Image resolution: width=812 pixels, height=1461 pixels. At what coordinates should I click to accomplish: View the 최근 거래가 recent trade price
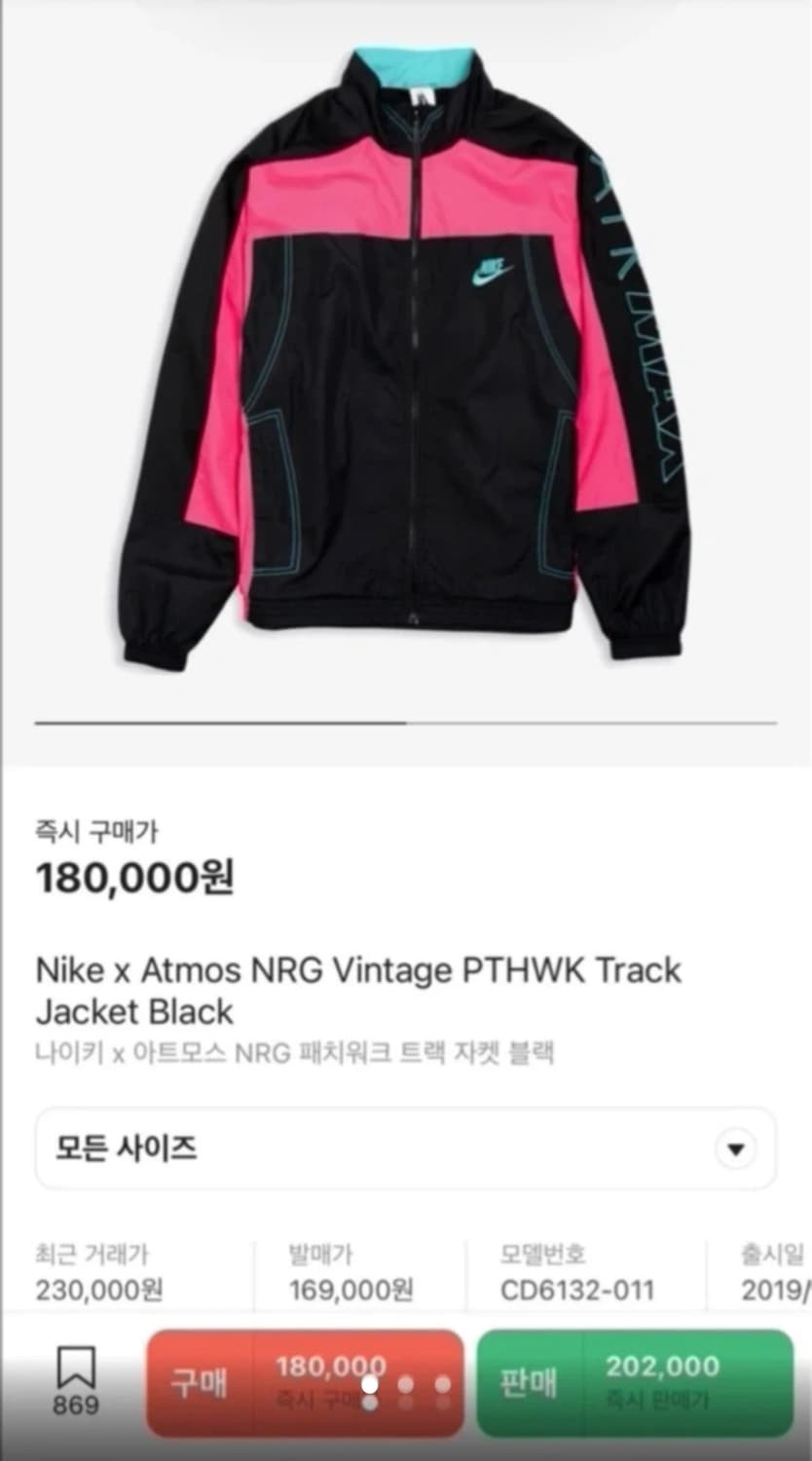pos(97,1271)
